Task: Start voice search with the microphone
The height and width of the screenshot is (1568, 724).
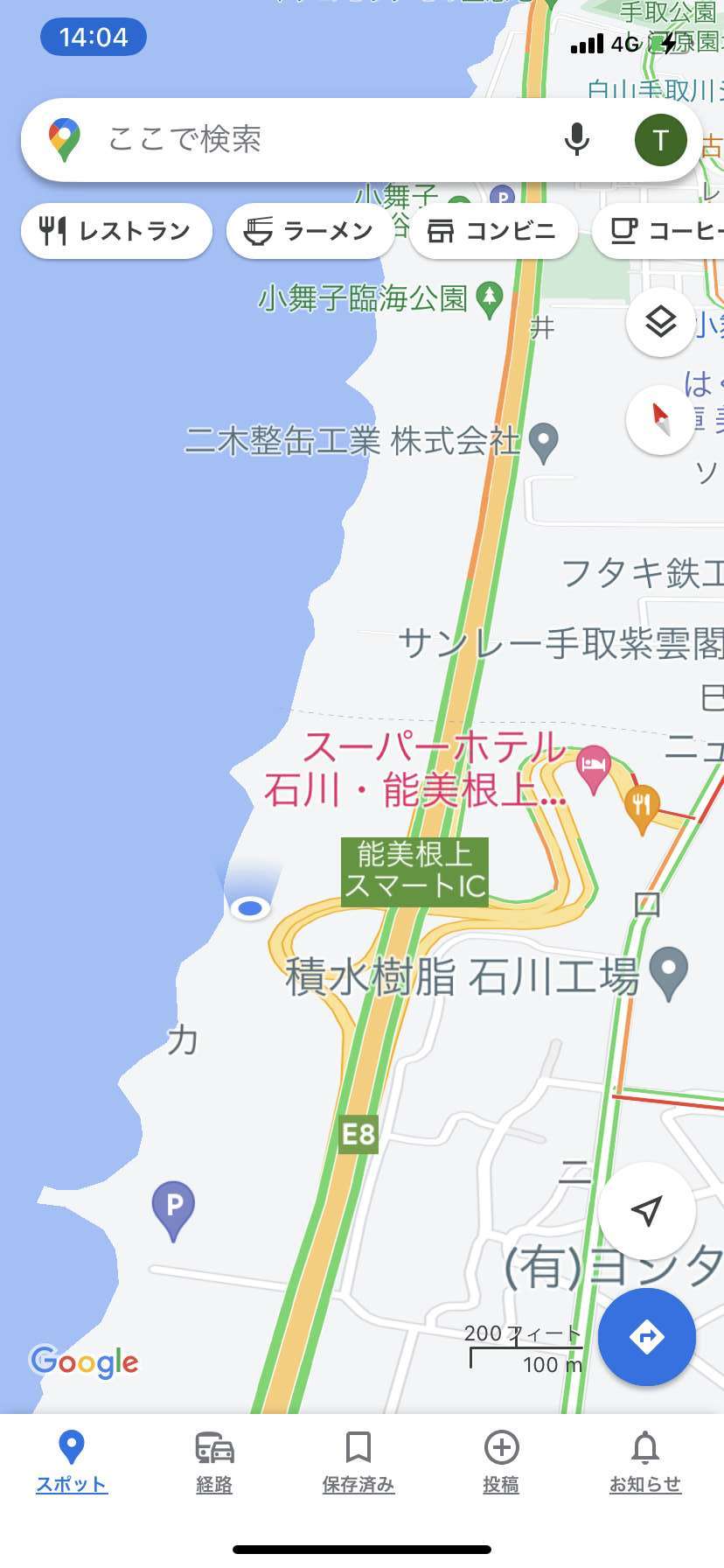Action: click(576, 140)
